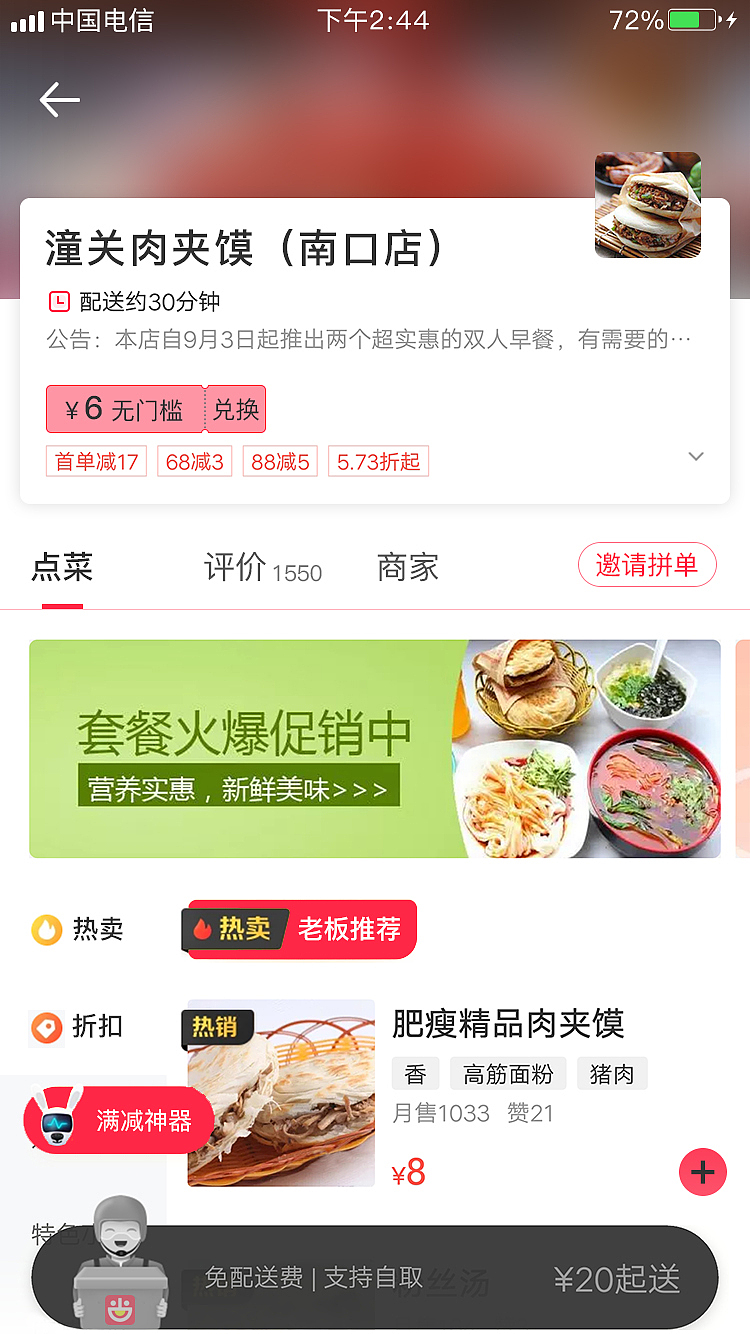Tap the ¥20起送 minimum order bar
This screenshot has width=750, height=1334.
(618, 1277)
